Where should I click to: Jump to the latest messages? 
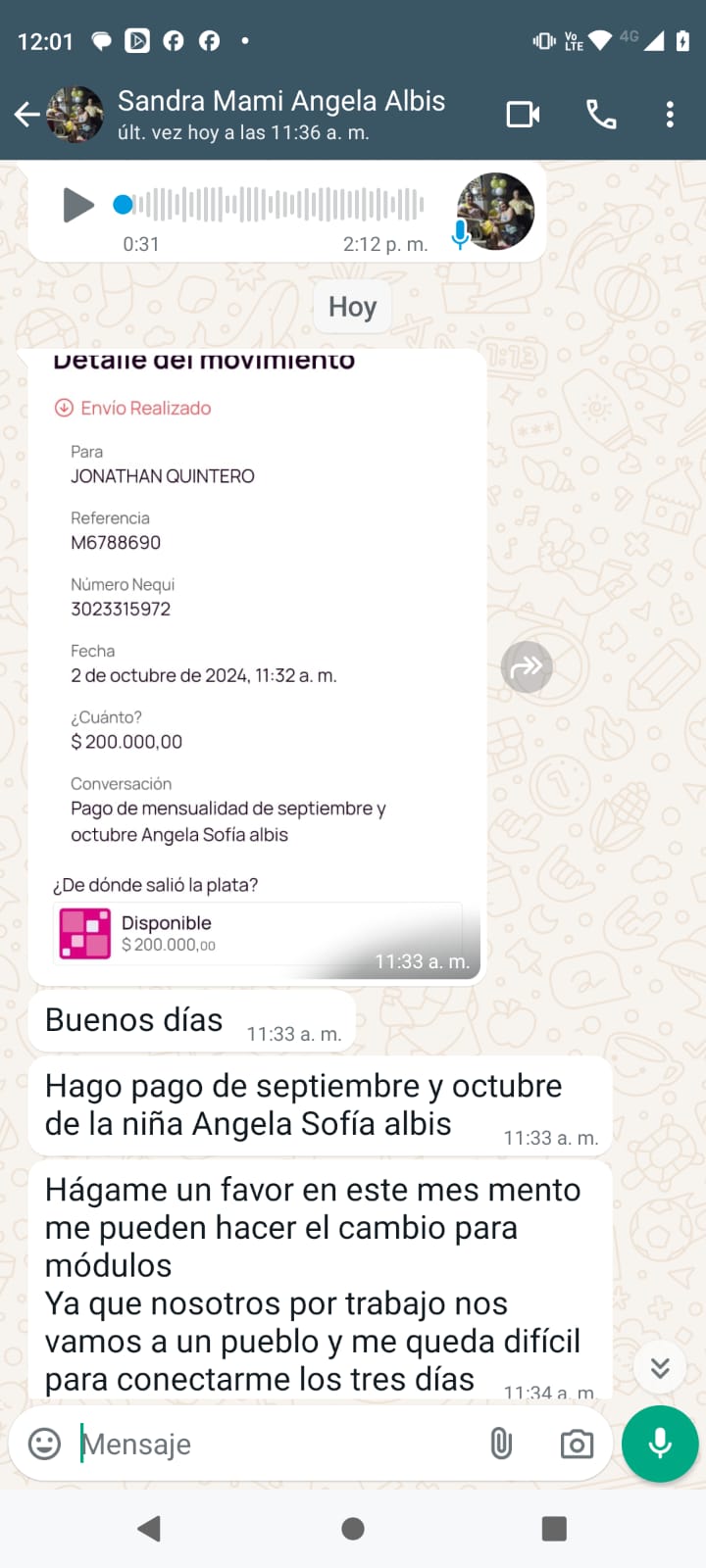[660, 1367]
